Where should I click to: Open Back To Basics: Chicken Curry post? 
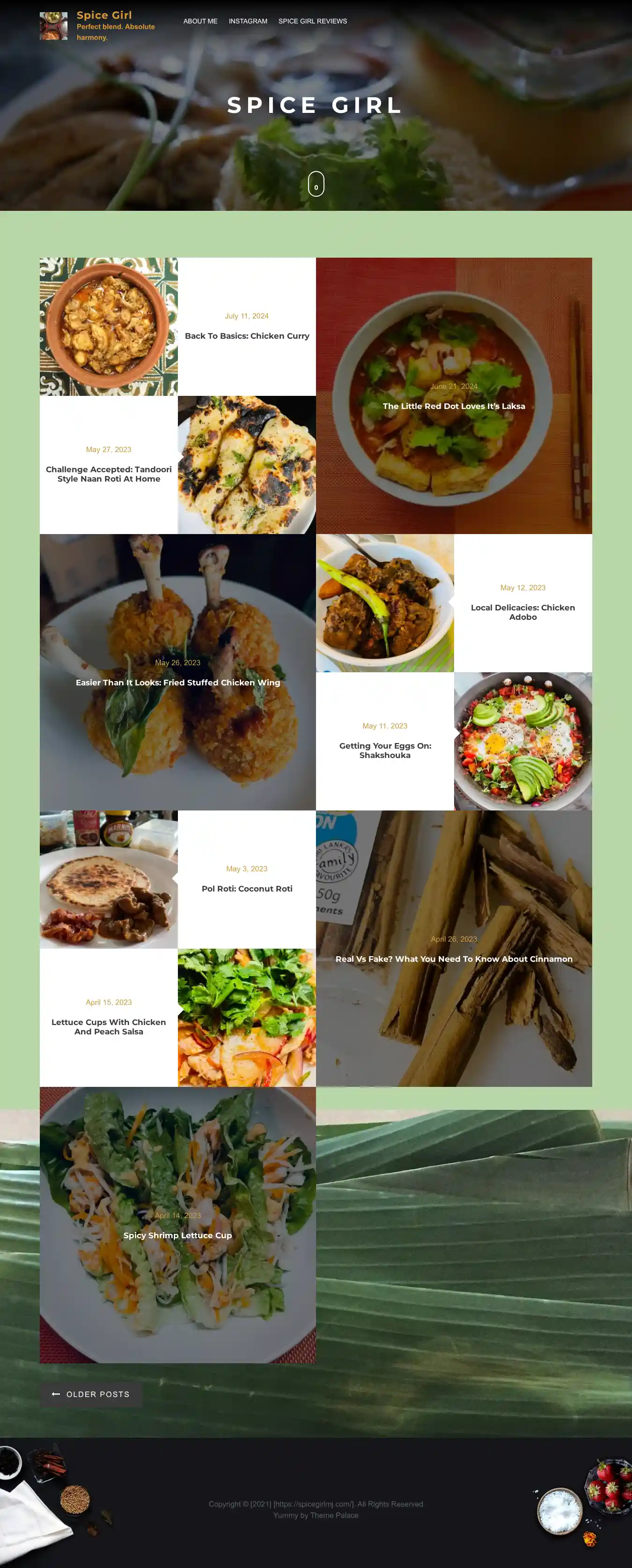247,336
